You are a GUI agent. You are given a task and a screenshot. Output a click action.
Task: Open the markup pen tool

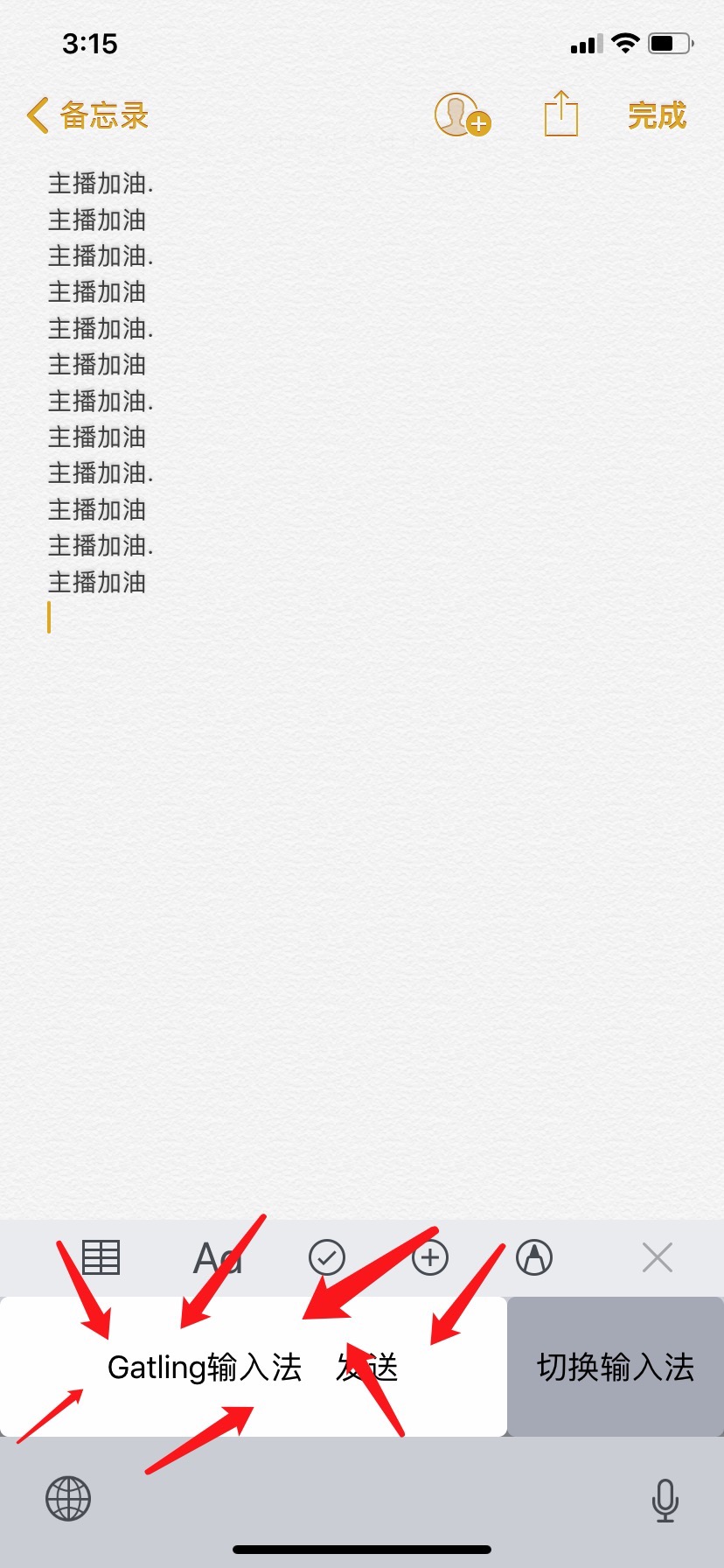(x=534, y=1258)
